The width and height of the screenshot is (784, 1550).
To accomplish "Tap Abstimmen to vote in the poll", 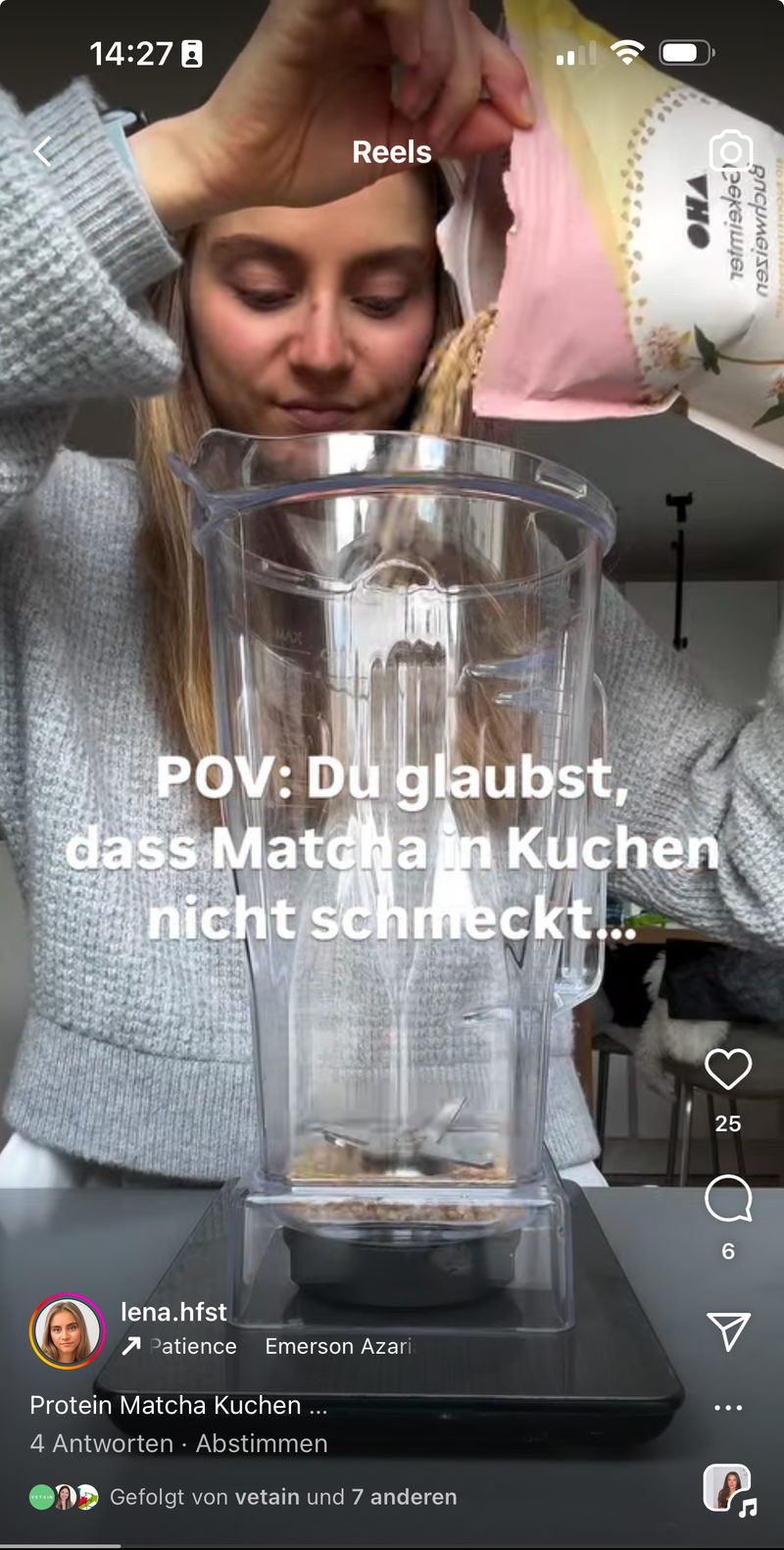I will coord(262,1443).
